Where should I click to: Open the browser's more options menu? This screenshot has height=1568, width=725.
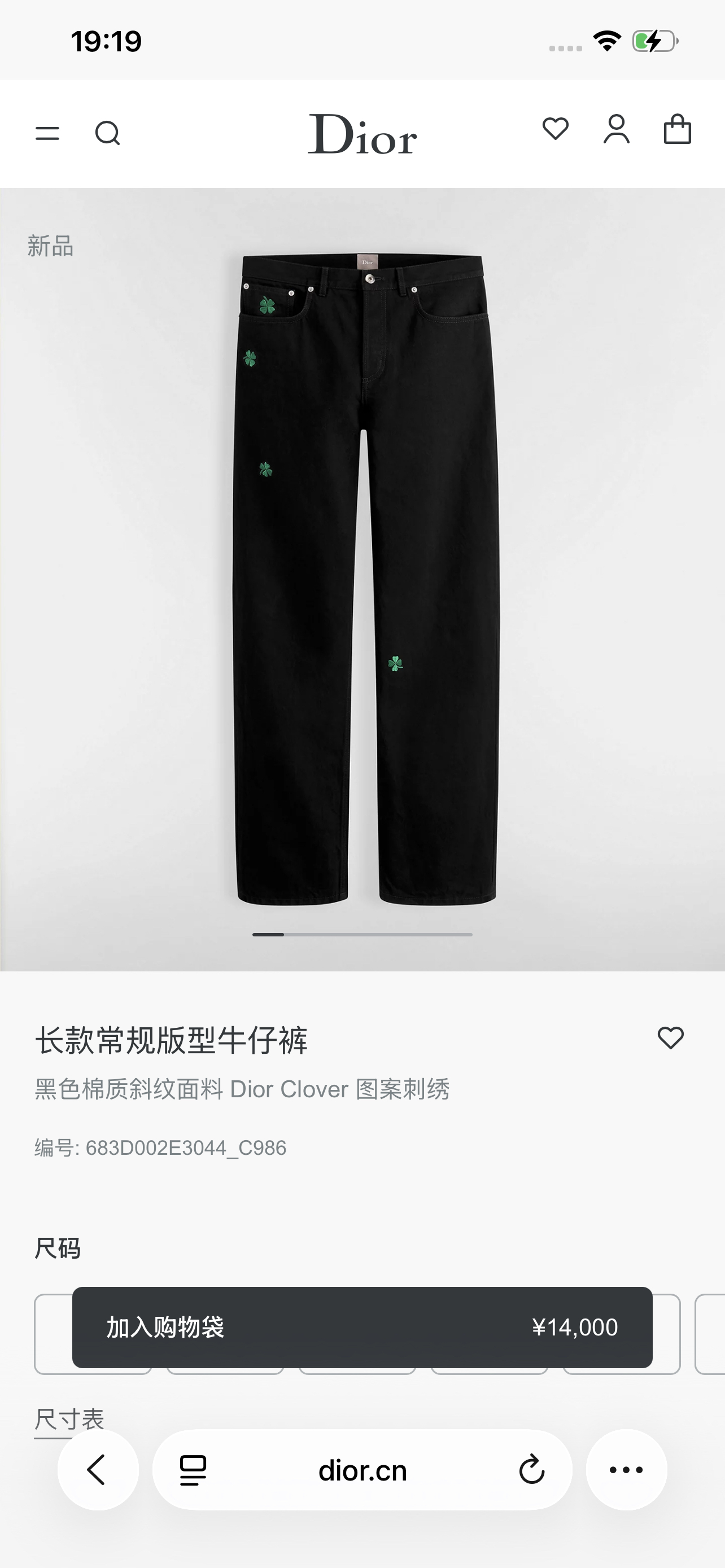626,1470
